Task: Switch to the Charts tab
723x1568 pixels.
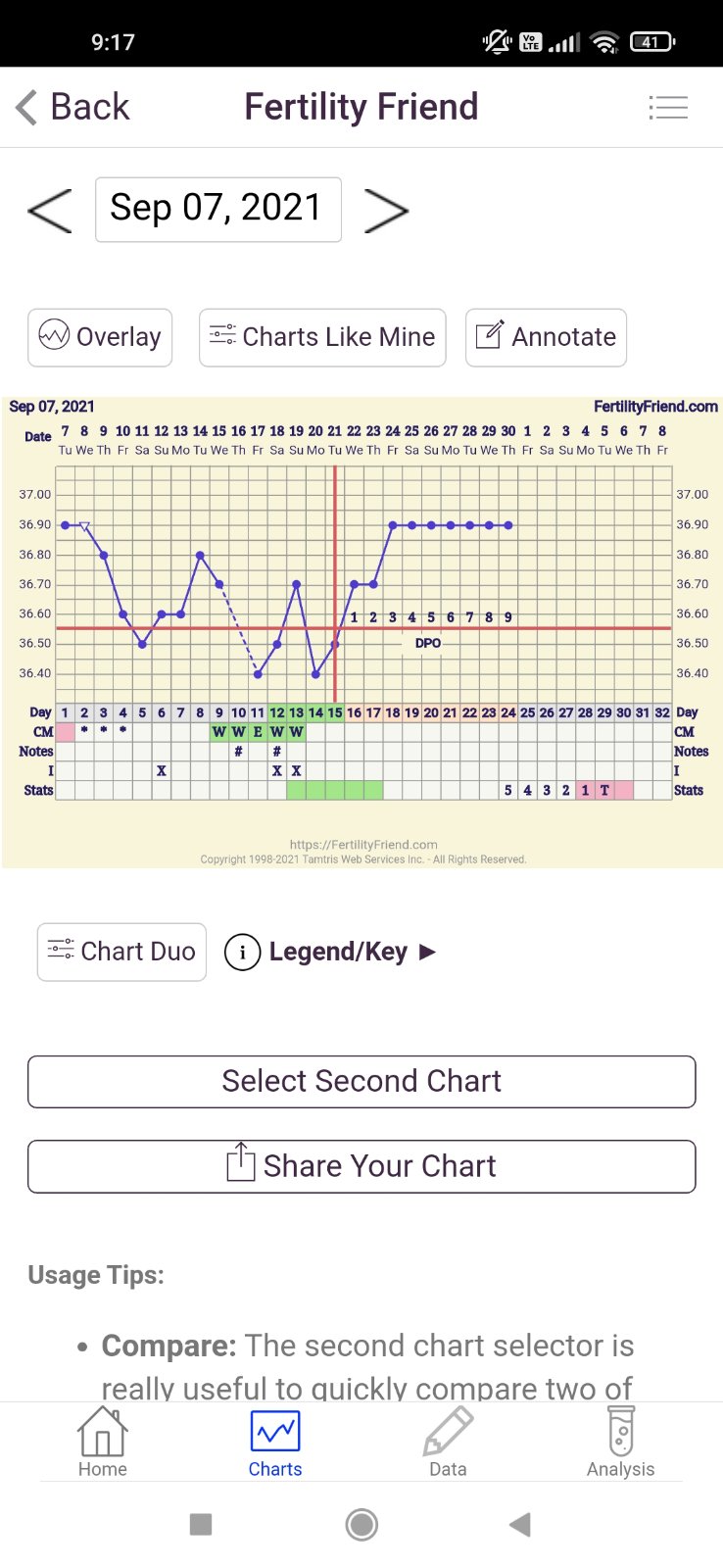Action: [x=275, y=1442]
